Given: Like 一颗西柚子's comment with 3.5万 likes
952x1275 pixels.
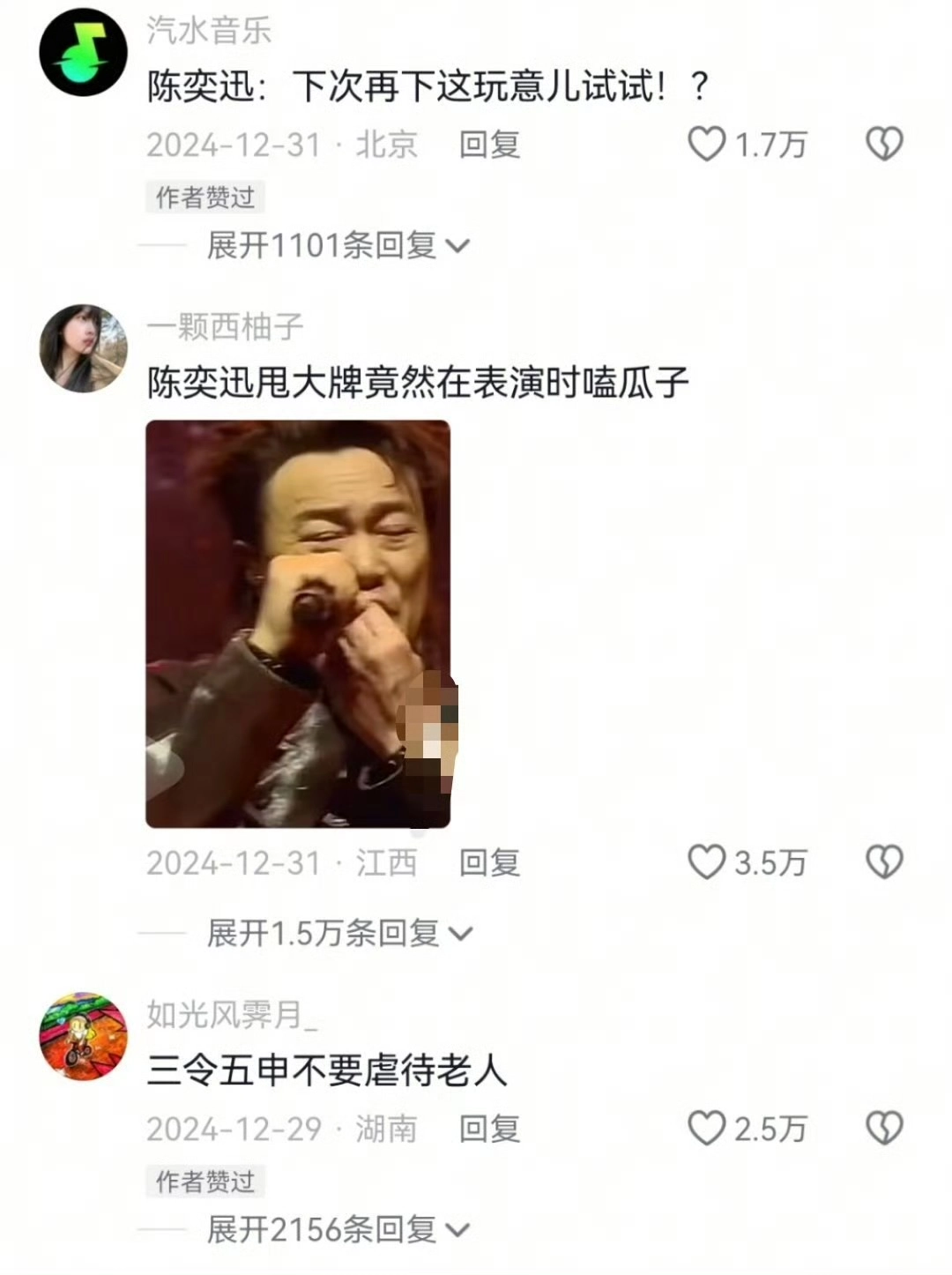Looking at the screenshot, I should pyautogui.click(x=706, y=862).
